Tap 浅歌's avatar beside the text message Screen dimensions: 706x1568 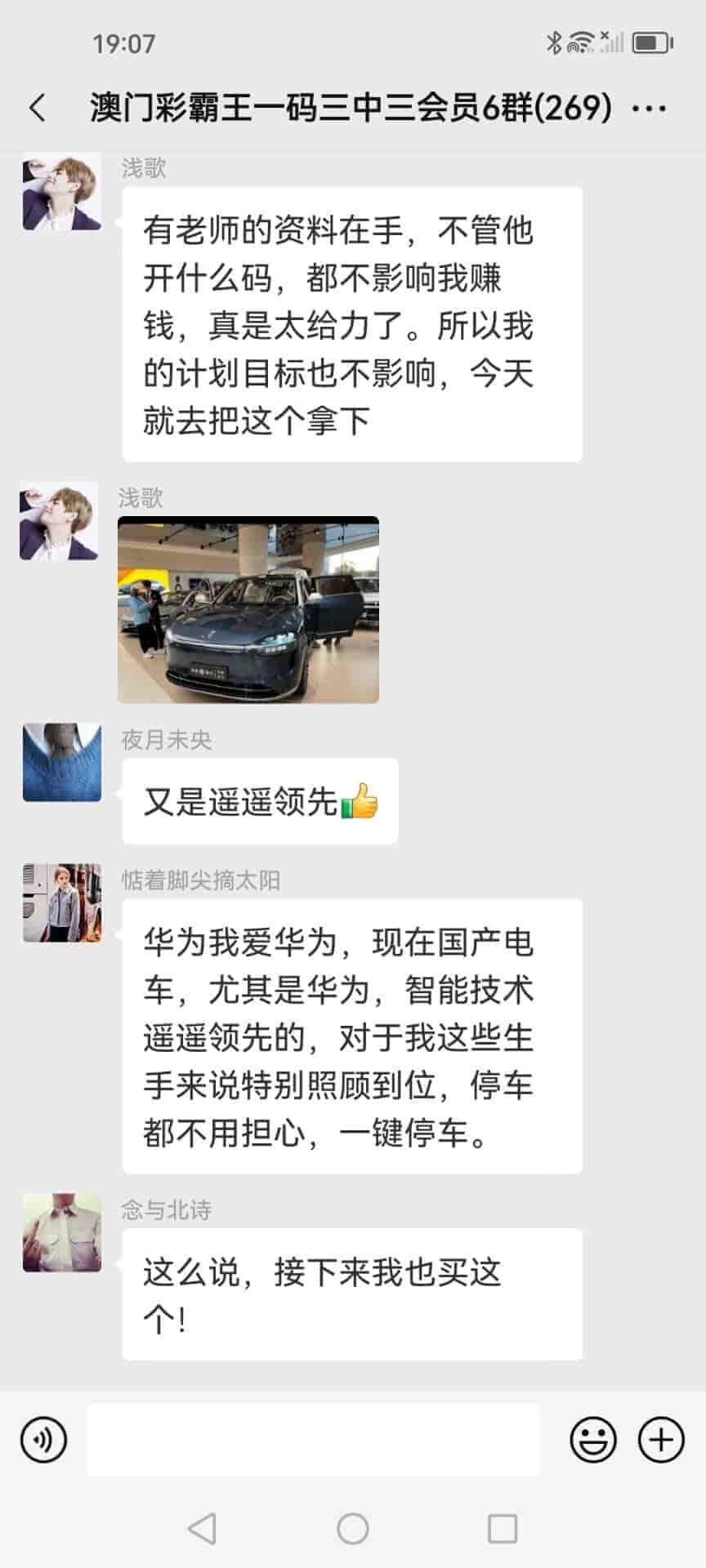[x=62, y=193]
